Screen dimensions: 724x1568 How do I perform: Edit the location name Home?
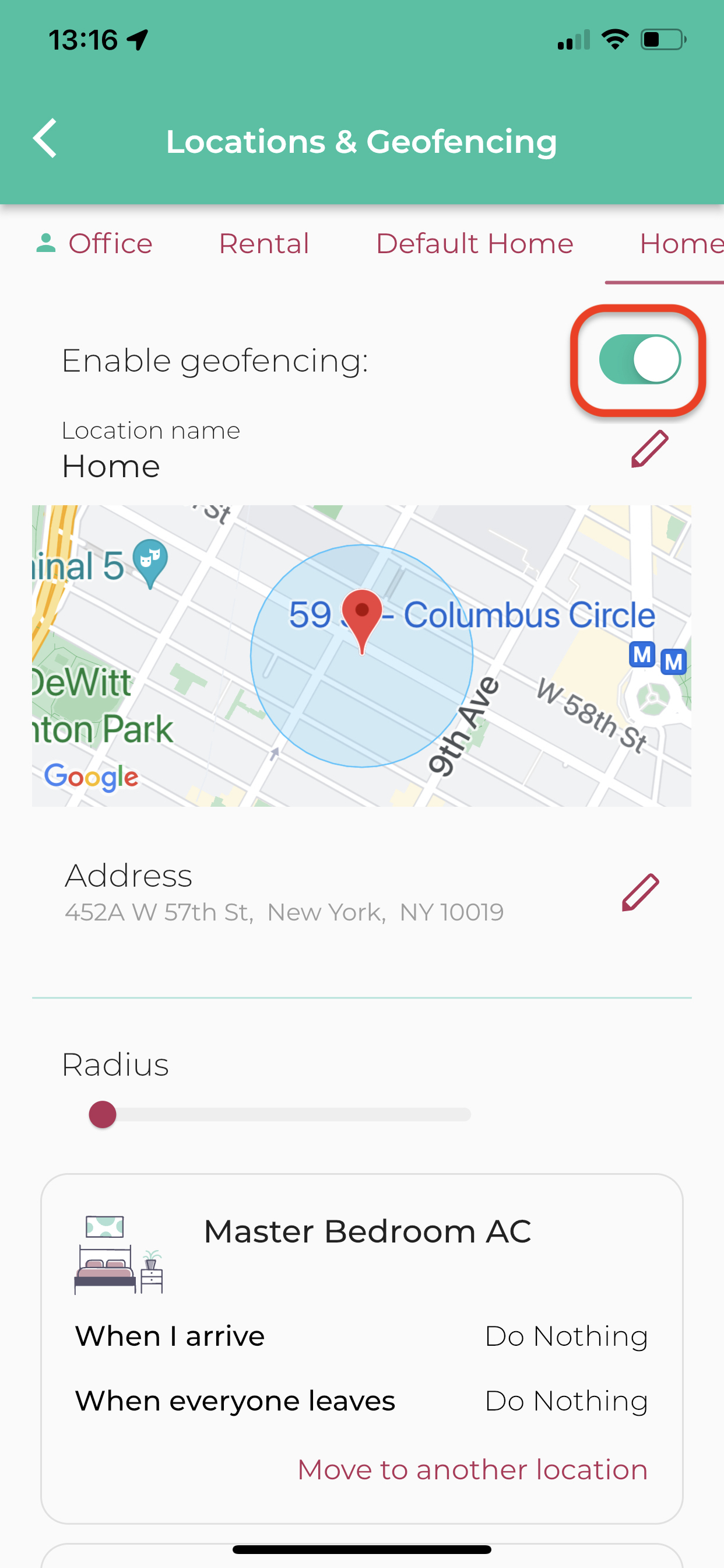649,449
